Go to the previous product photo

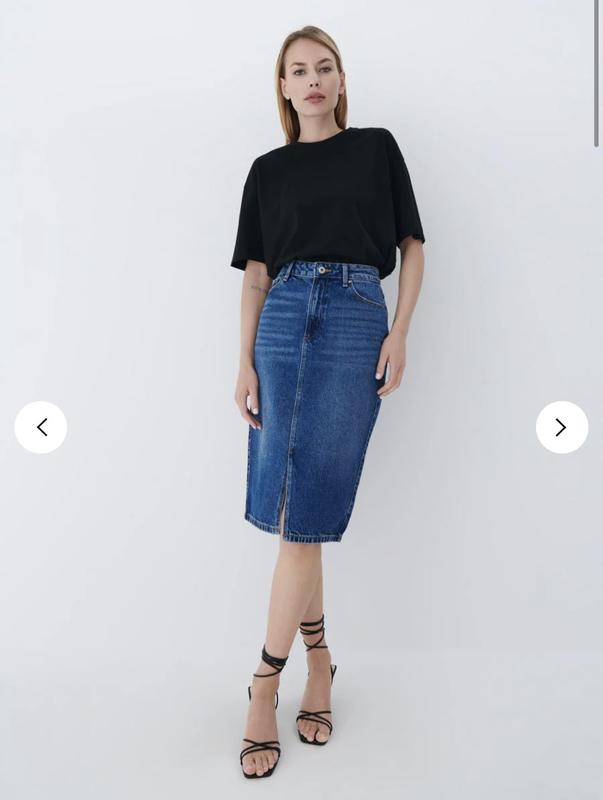click(x=41, y=427)
